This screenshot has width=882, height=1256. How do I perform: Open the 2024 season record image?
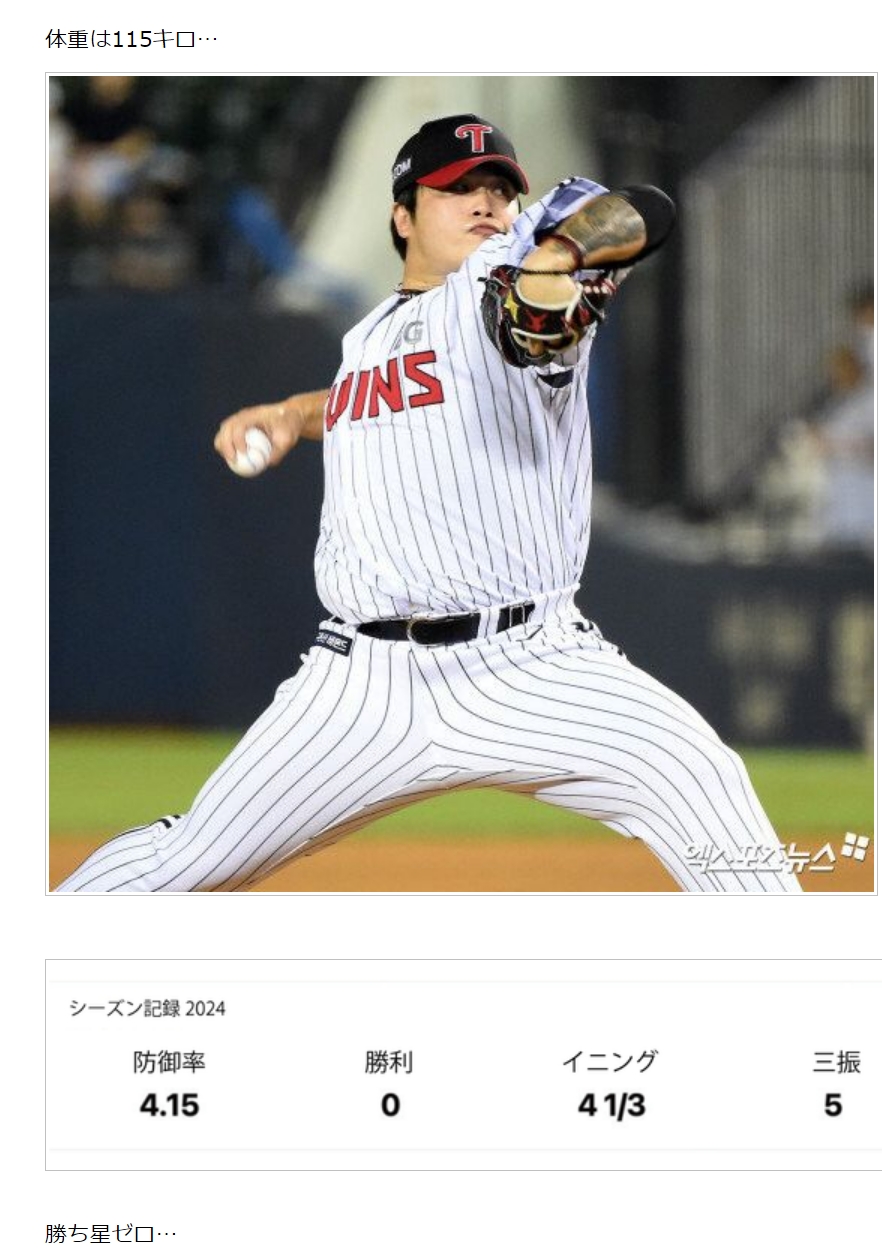point(463,1065)
